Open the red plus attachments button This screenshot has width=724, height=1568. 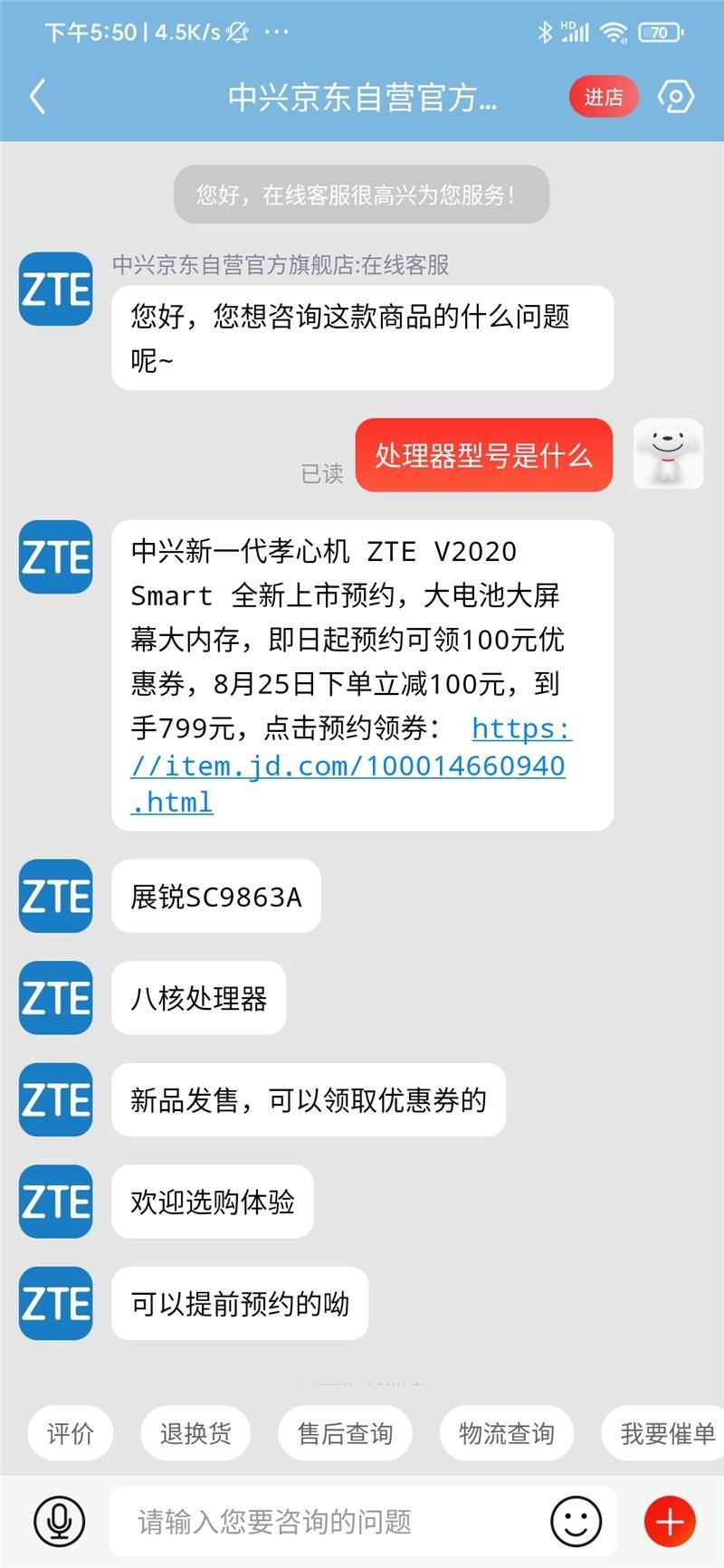(670, 1521)
